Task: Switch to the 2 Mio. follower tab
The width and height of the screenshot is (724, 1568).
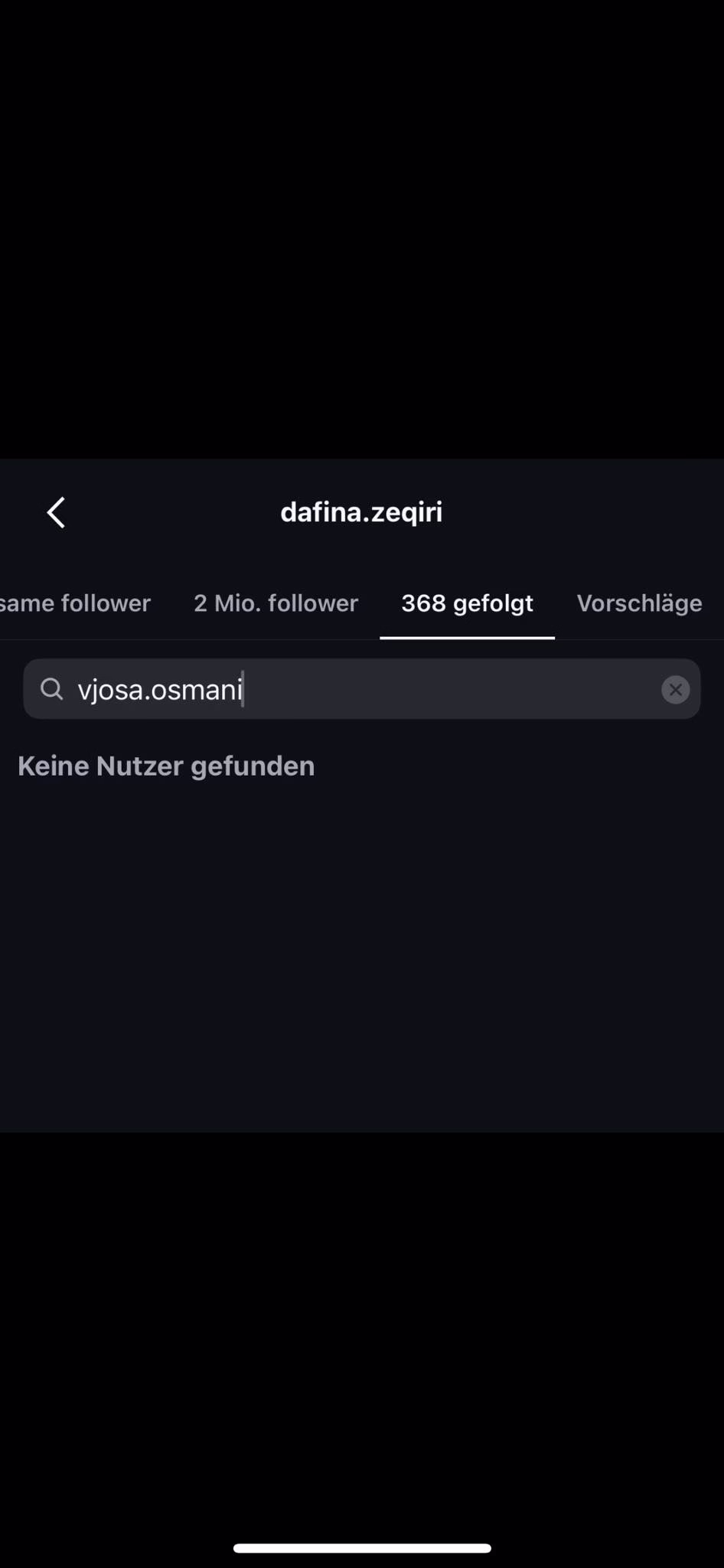Action: [x=276, y=603]
